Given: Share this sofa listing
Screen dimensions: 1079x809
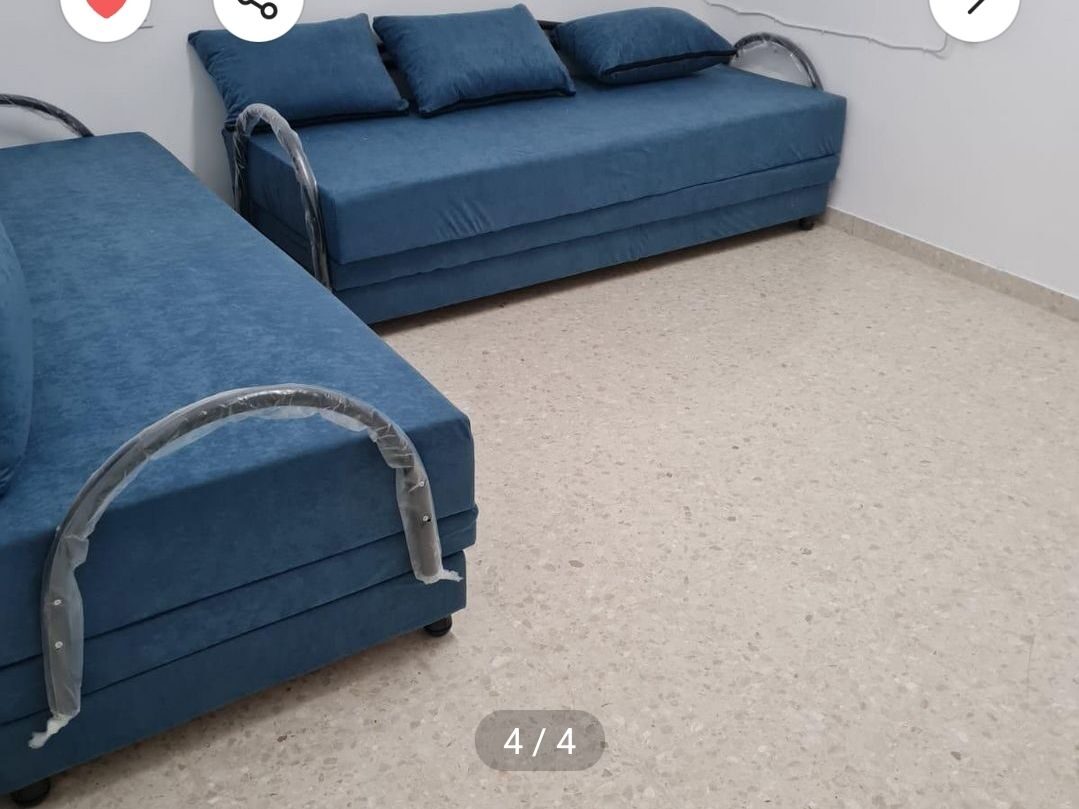Looking at the screenshot, I should pos(258,6).
